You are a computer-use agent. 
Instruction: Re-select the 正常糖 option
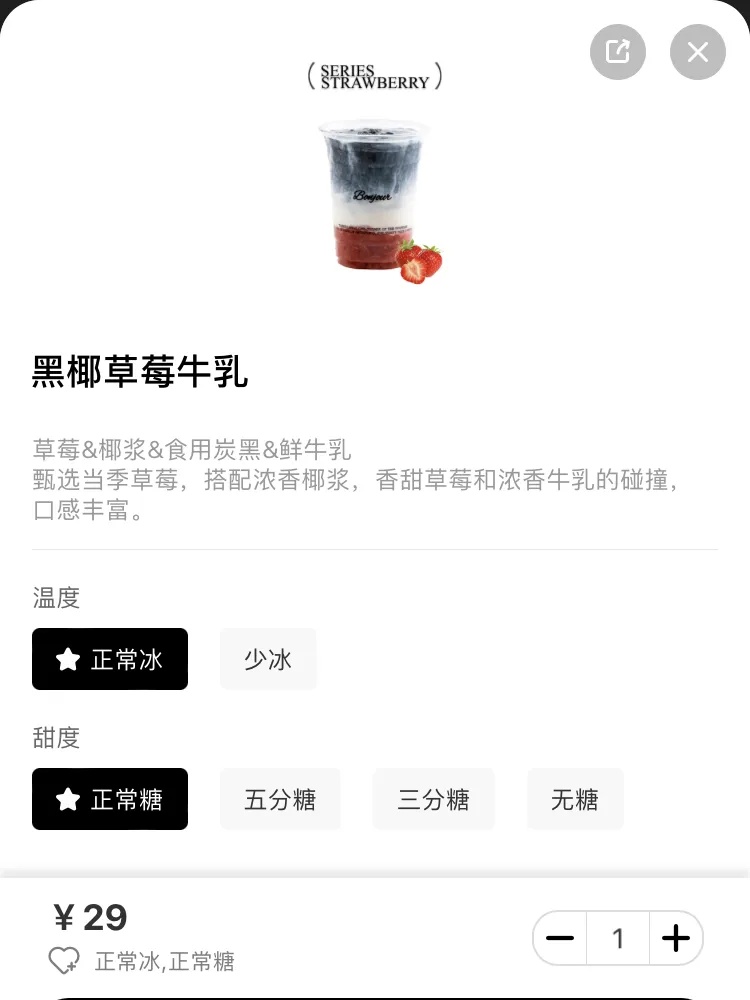point(110,799)
